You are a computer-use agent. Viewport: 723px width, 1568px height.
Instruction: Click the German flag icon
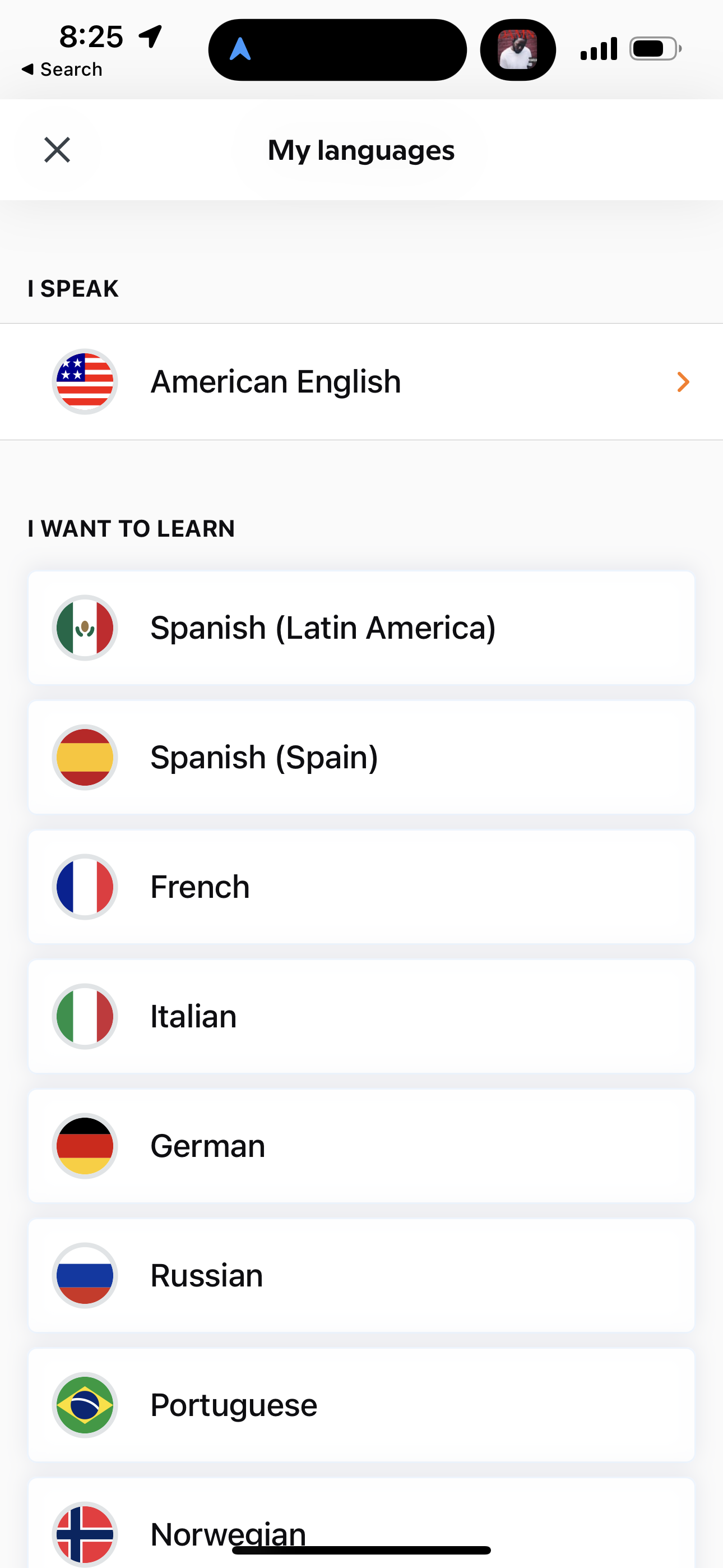pos(85,1146)
